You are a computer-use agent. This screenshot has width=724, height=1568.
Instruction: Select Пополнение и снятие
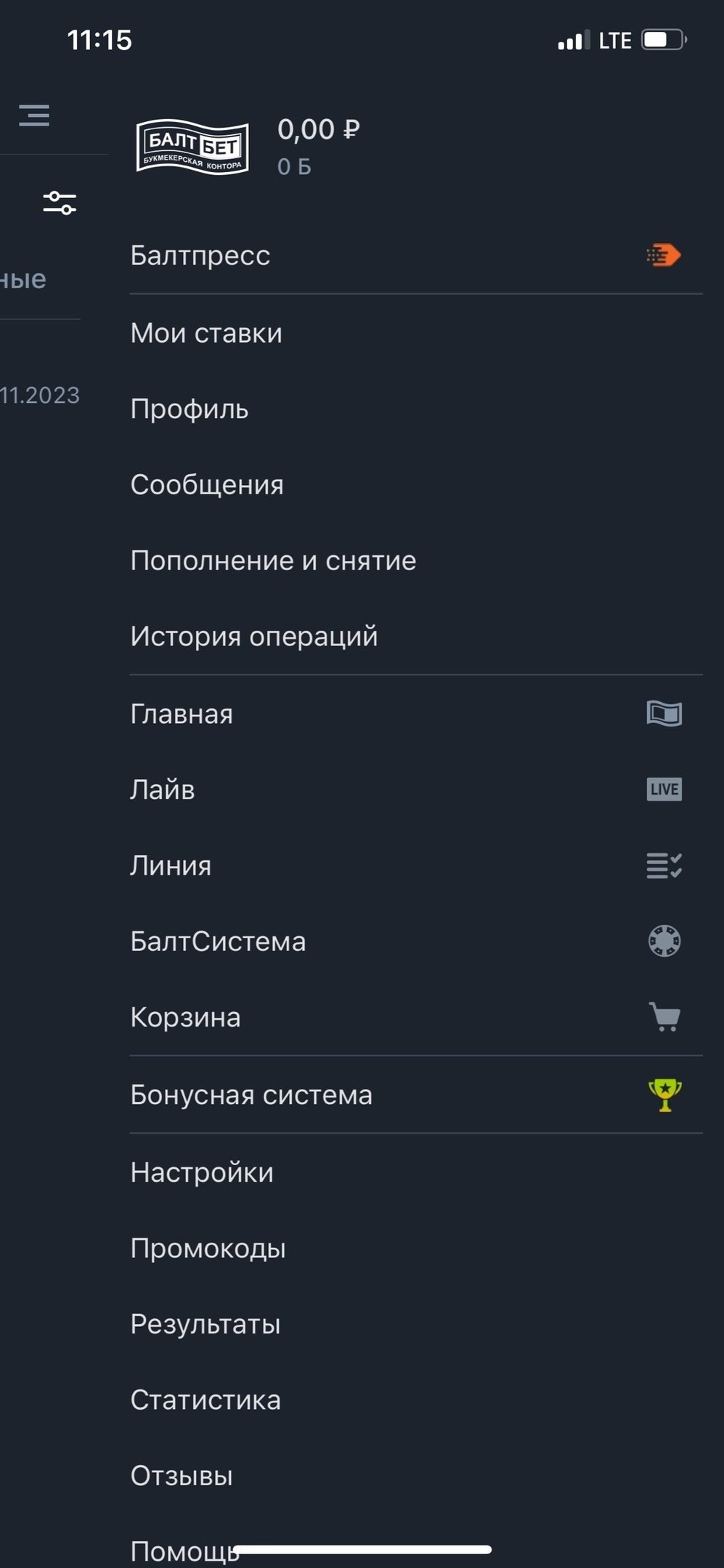click(273, 560)
